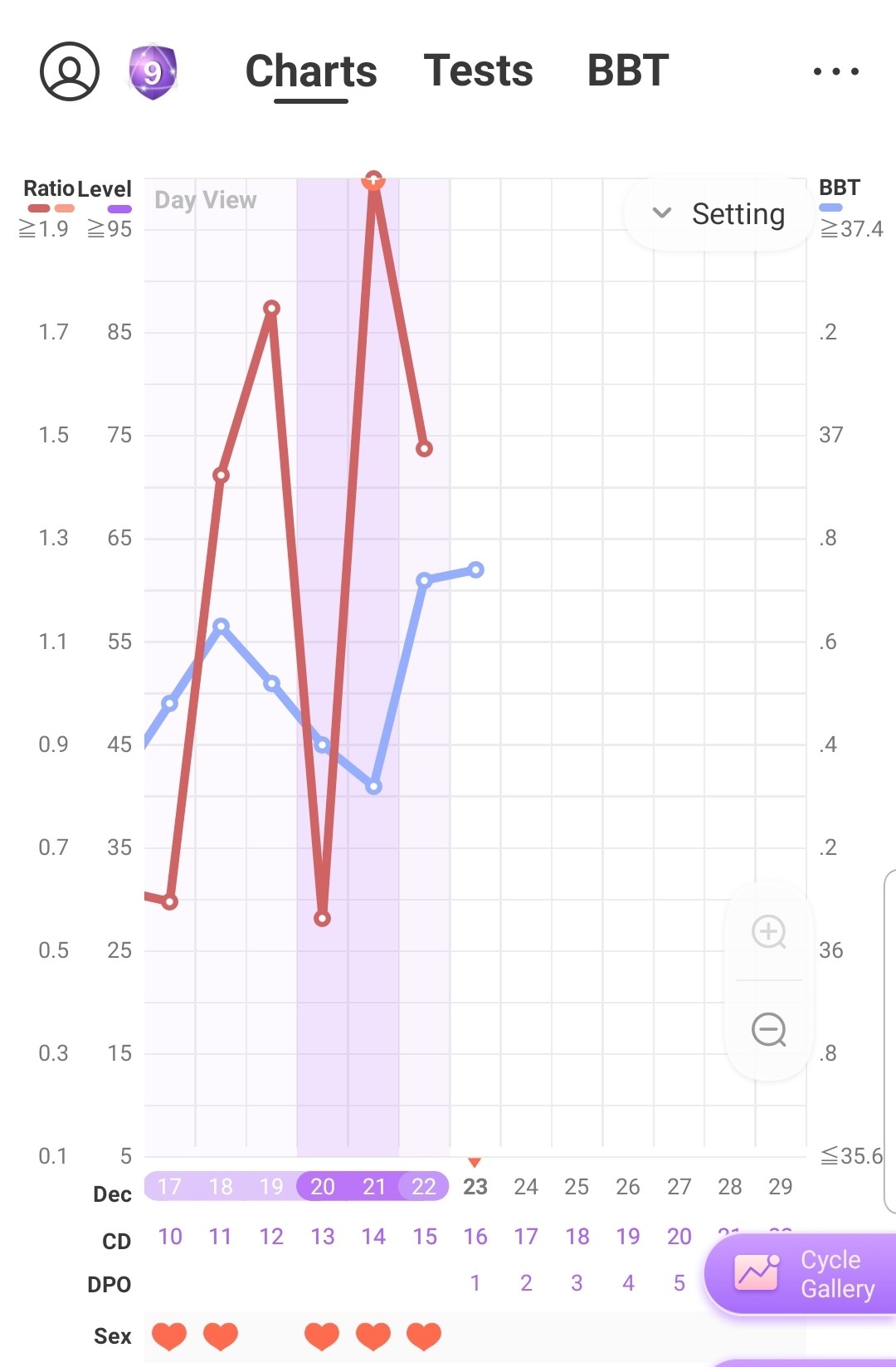This screenshot has width=896, height=1367.
Task: Select the Charts tab
Action: pos(311,71)
